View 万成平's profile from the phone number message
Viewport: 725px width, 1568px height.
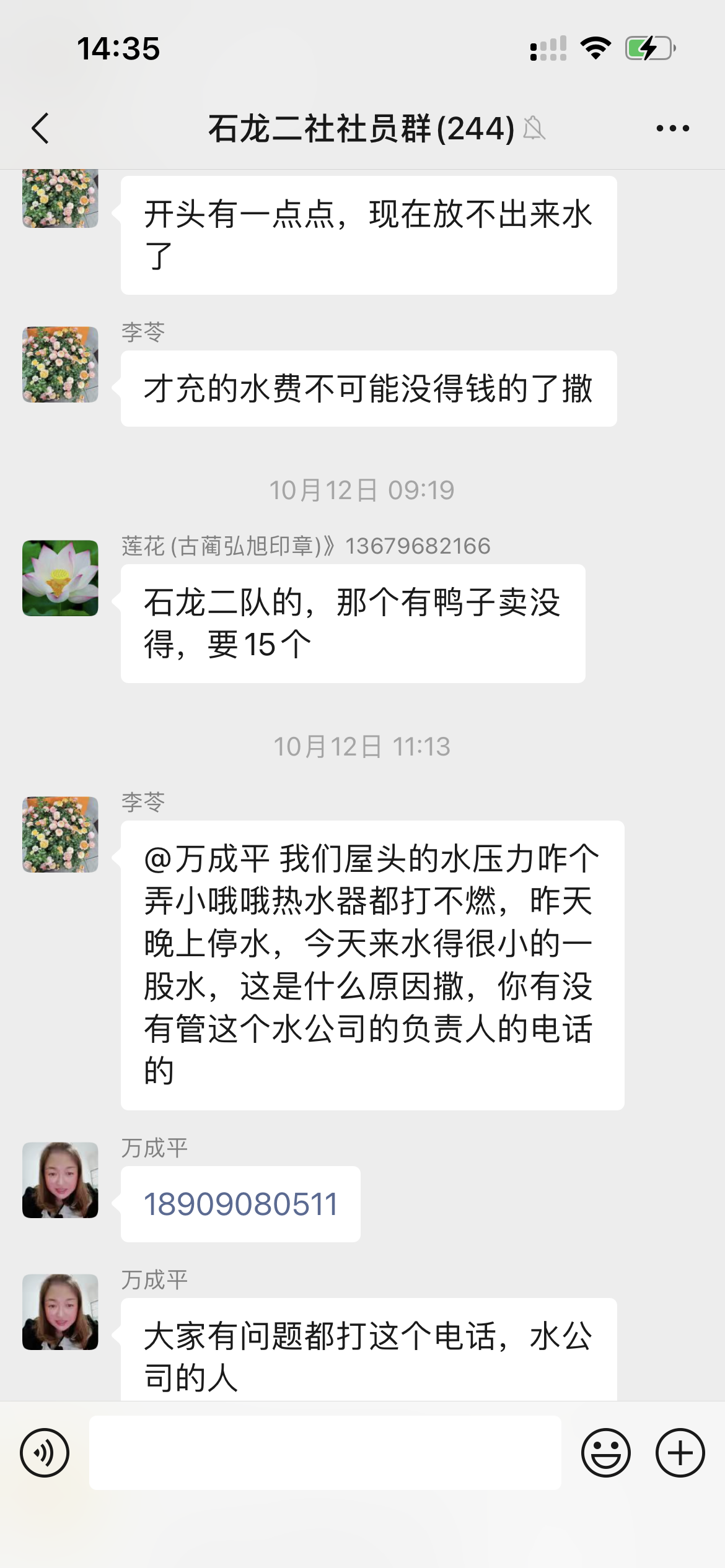pyautogui.click(x=60, y=1180)
